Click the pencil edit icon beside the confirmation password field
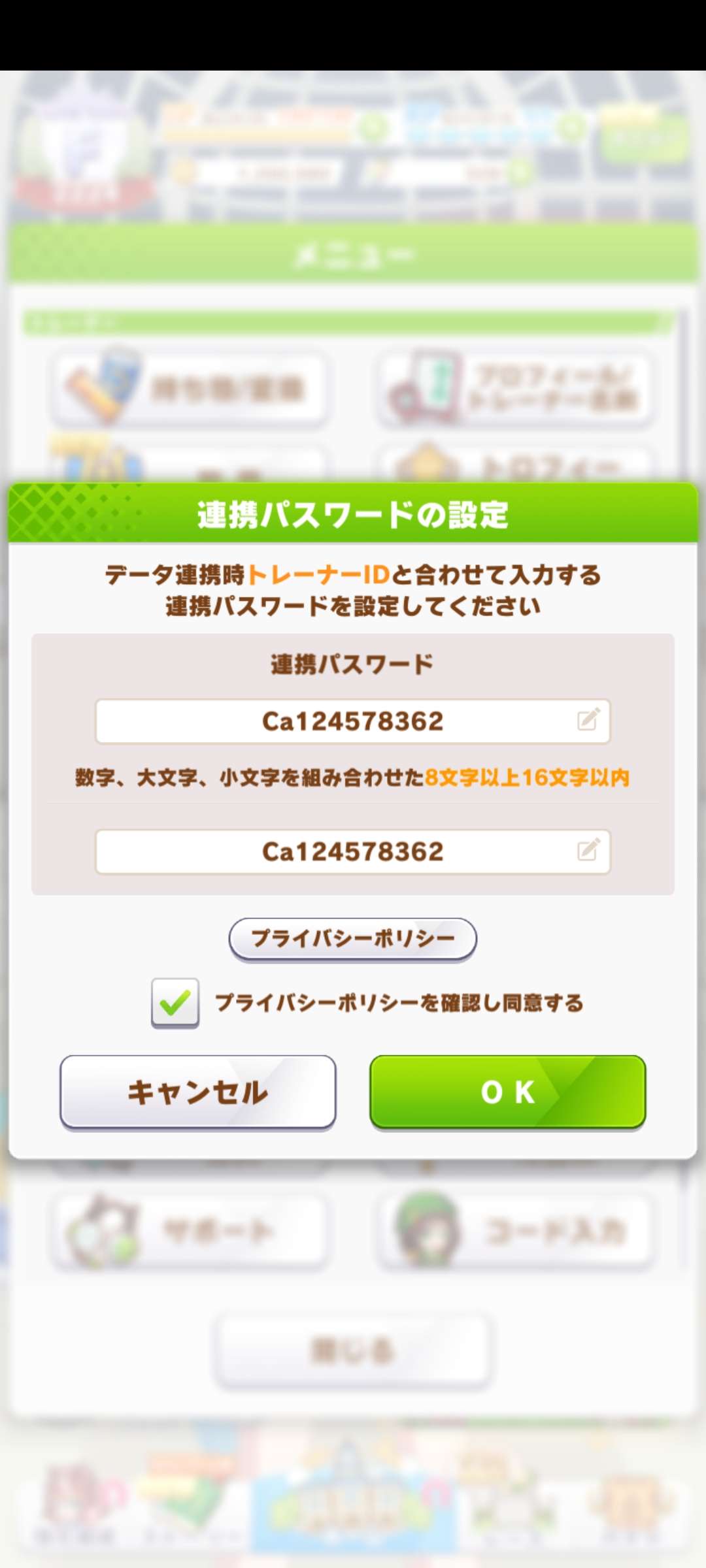This screenshot has width=706, height=1568. click(x=592, y=851)
